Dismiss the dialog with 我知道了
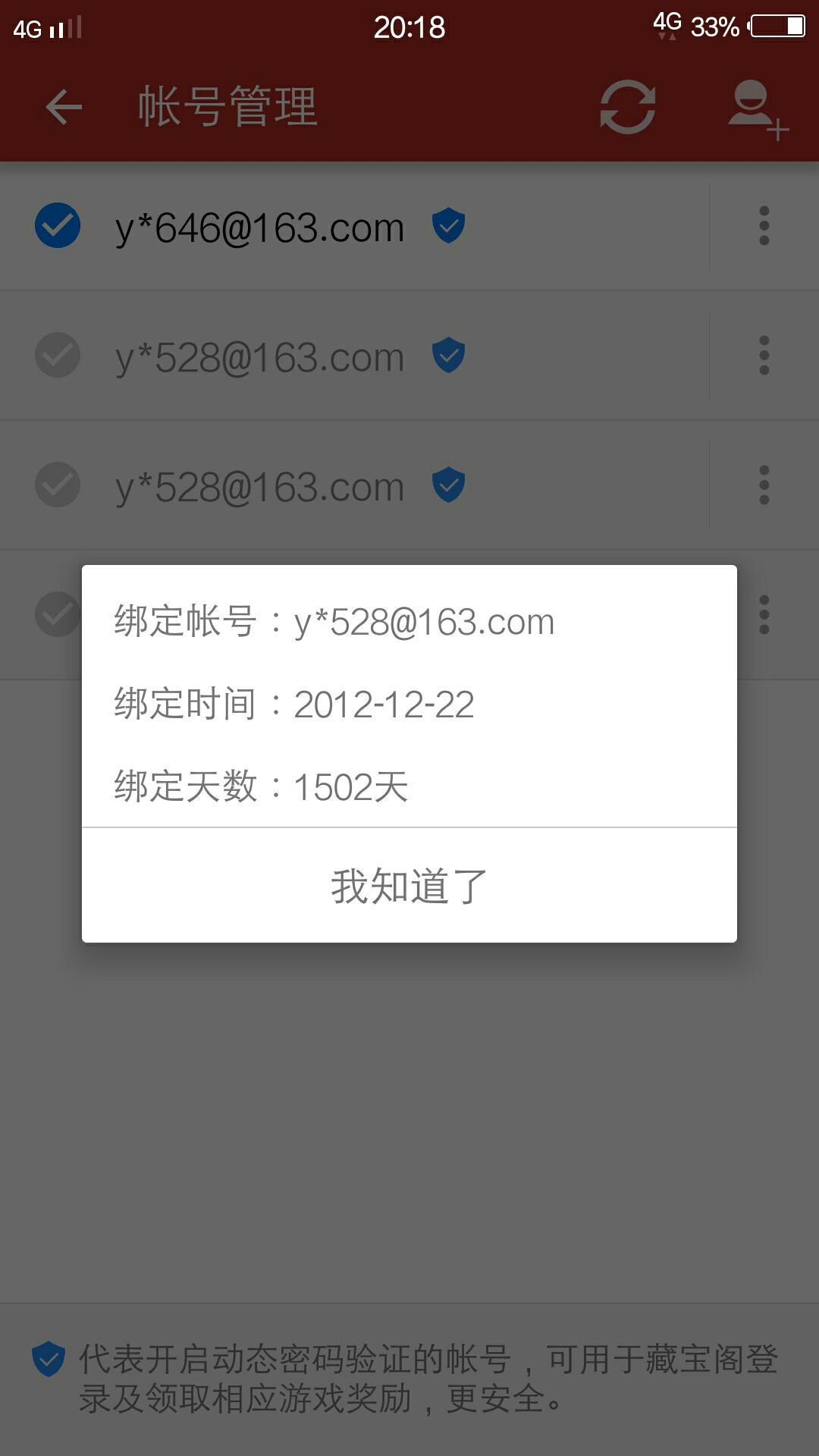 [x=409, y=886]
